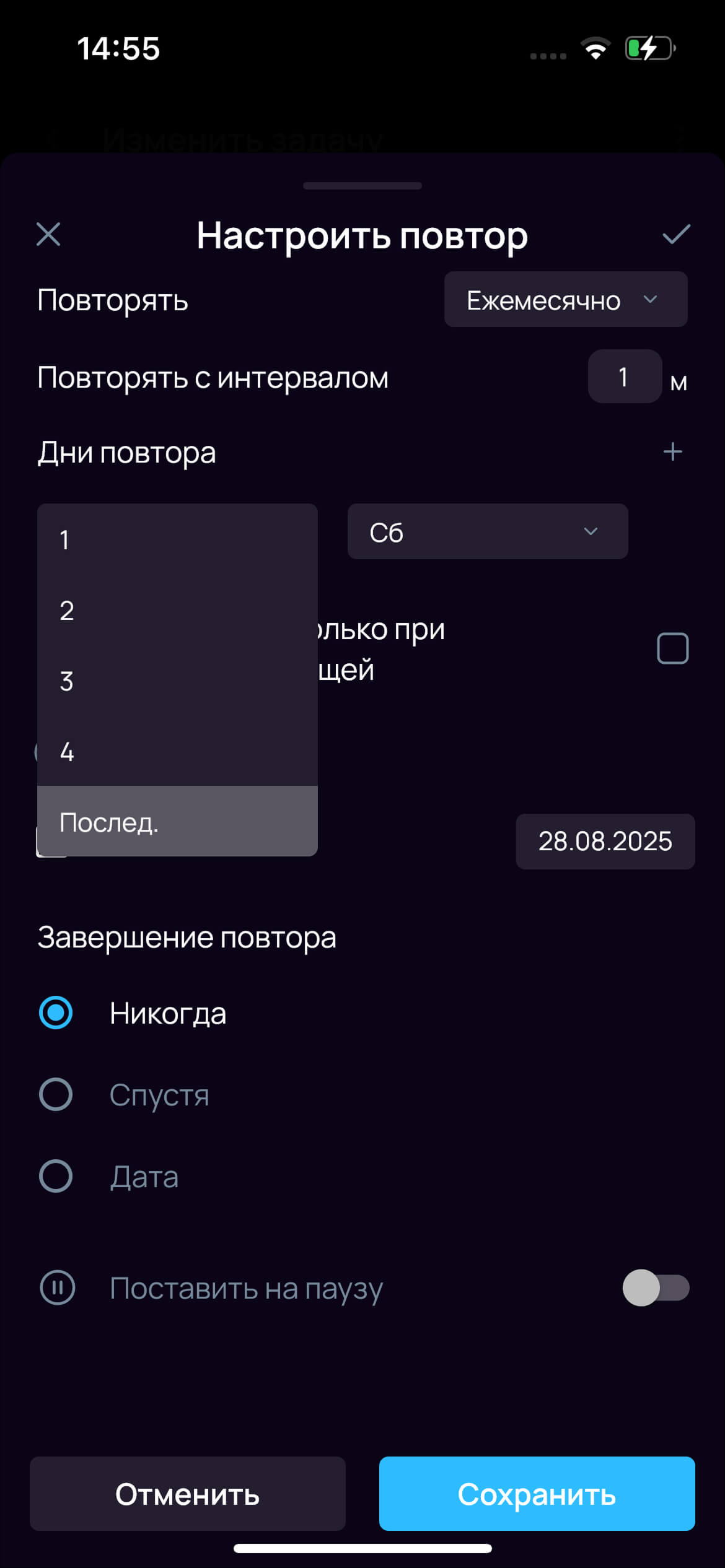Choose the Послед. option

(x=177, y=822)
